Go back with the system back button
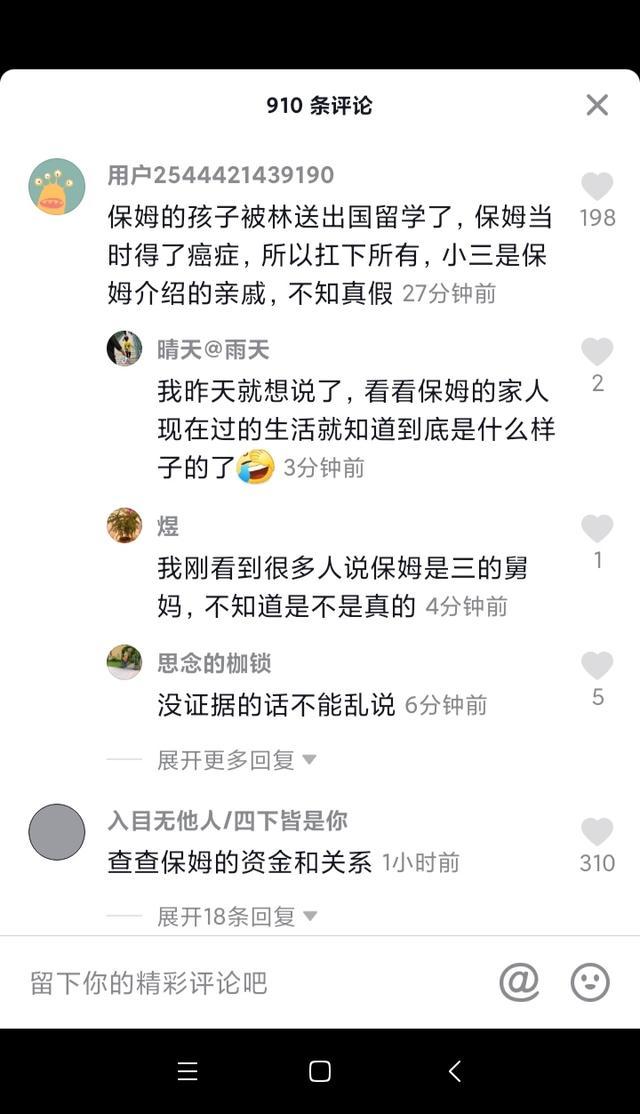 454,1072
